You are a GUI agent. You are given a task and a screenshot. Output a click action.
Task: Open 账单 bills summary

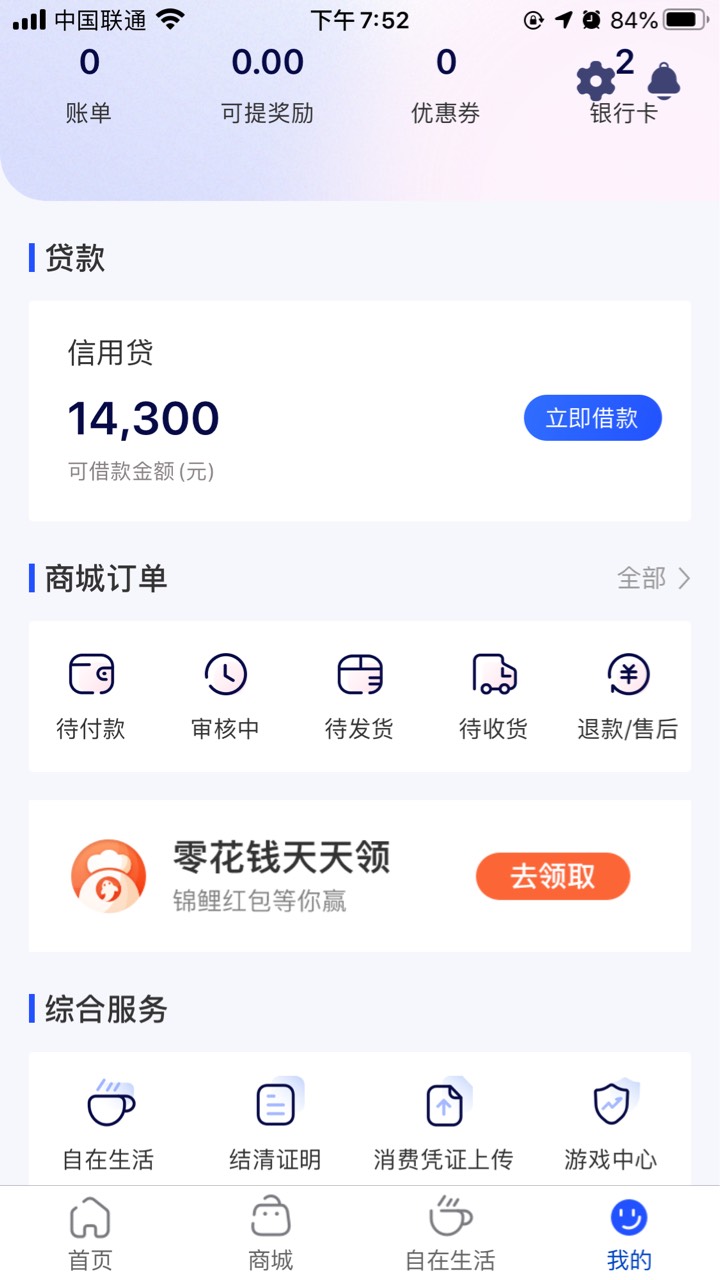click(89, 86)
